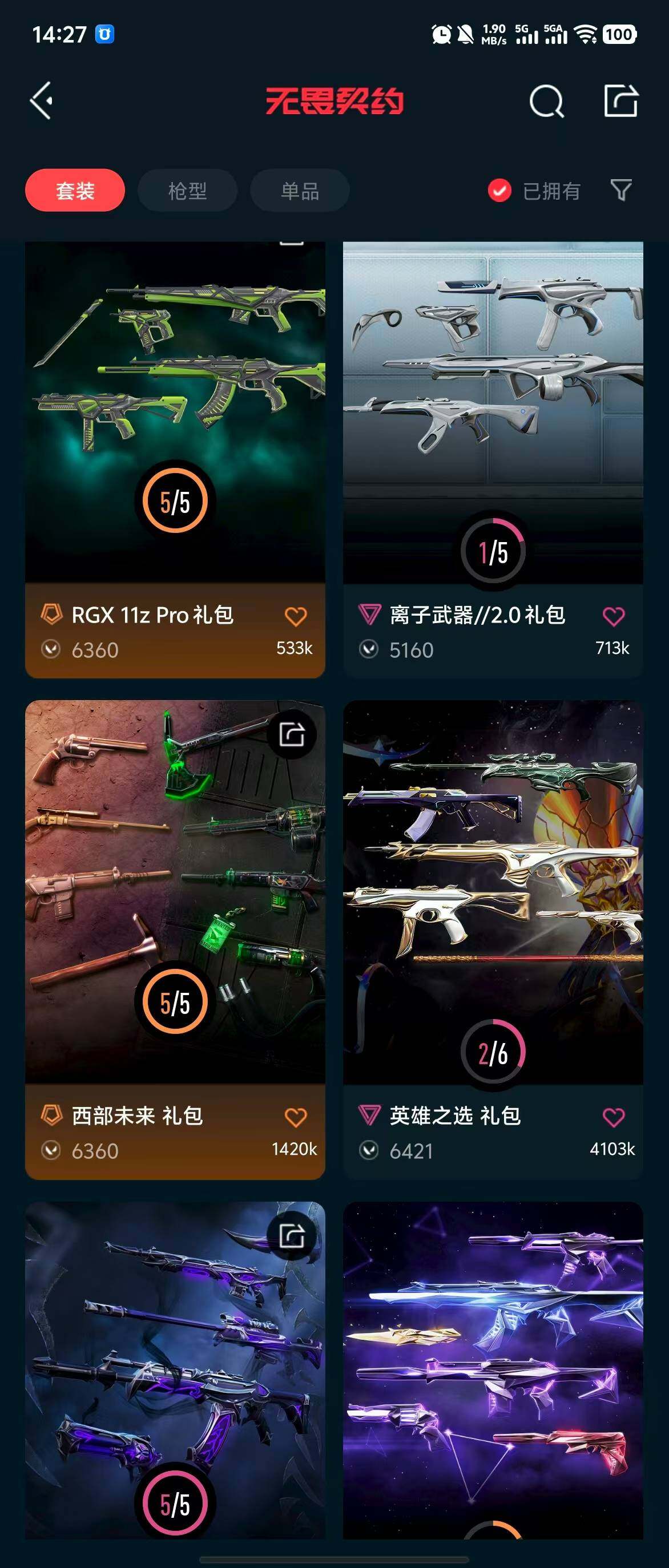
Task: Open the purple constellation weapon bundle
Action: 493,1369
